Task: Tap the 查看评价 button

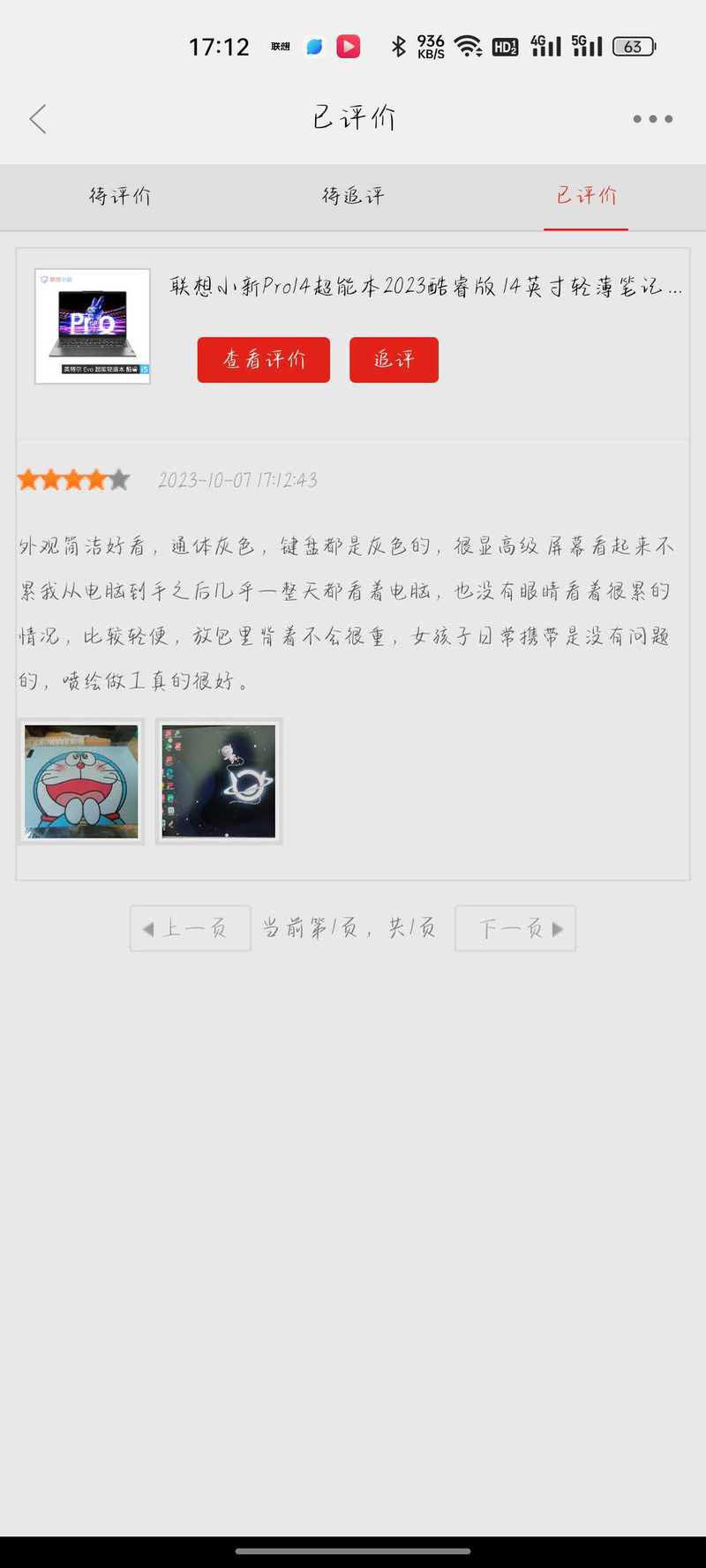Action: [264, 360]
